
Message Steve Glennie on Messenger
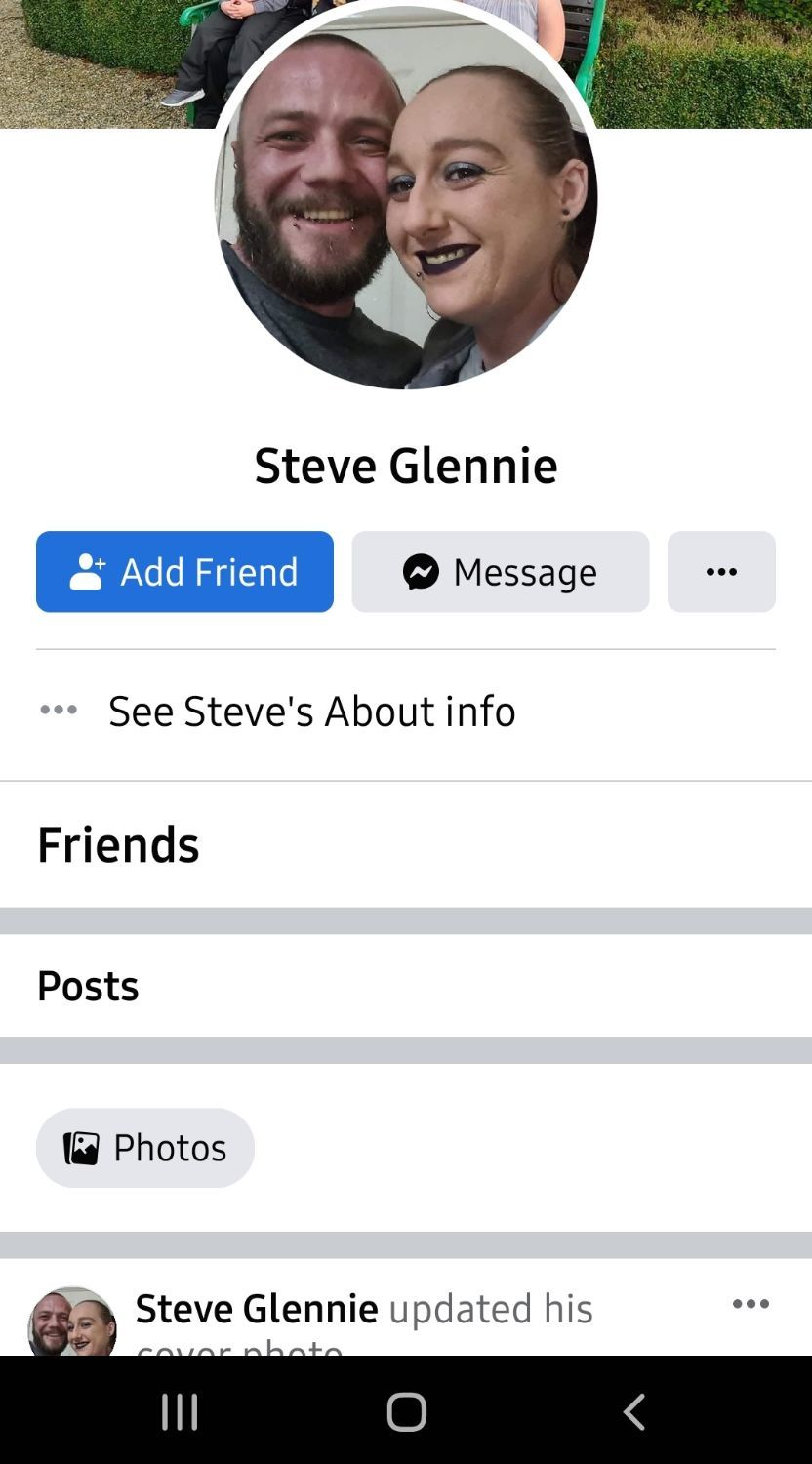500,572
